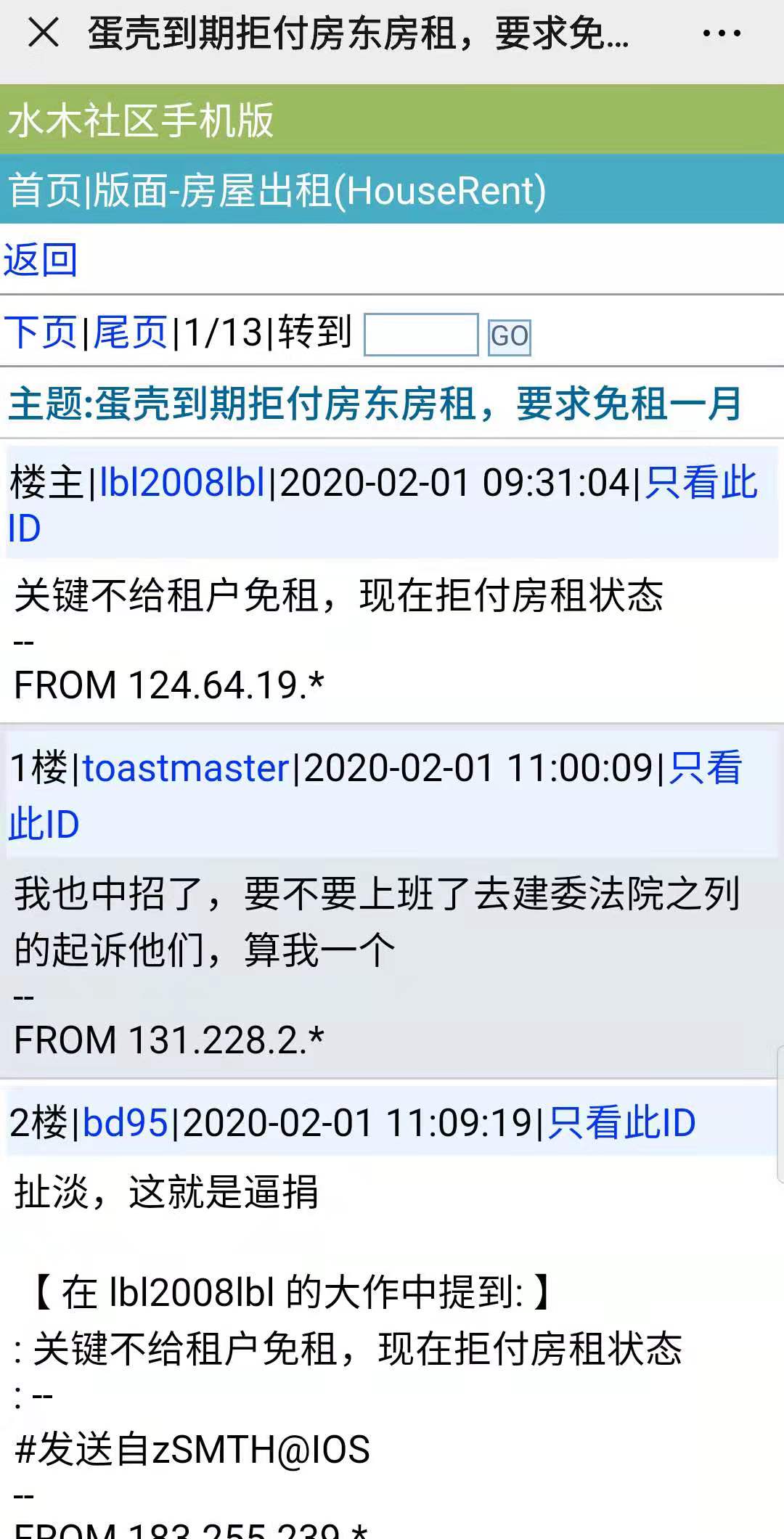Jump to last page via 尾页
784x1539 pixels.
pos(131,332)
